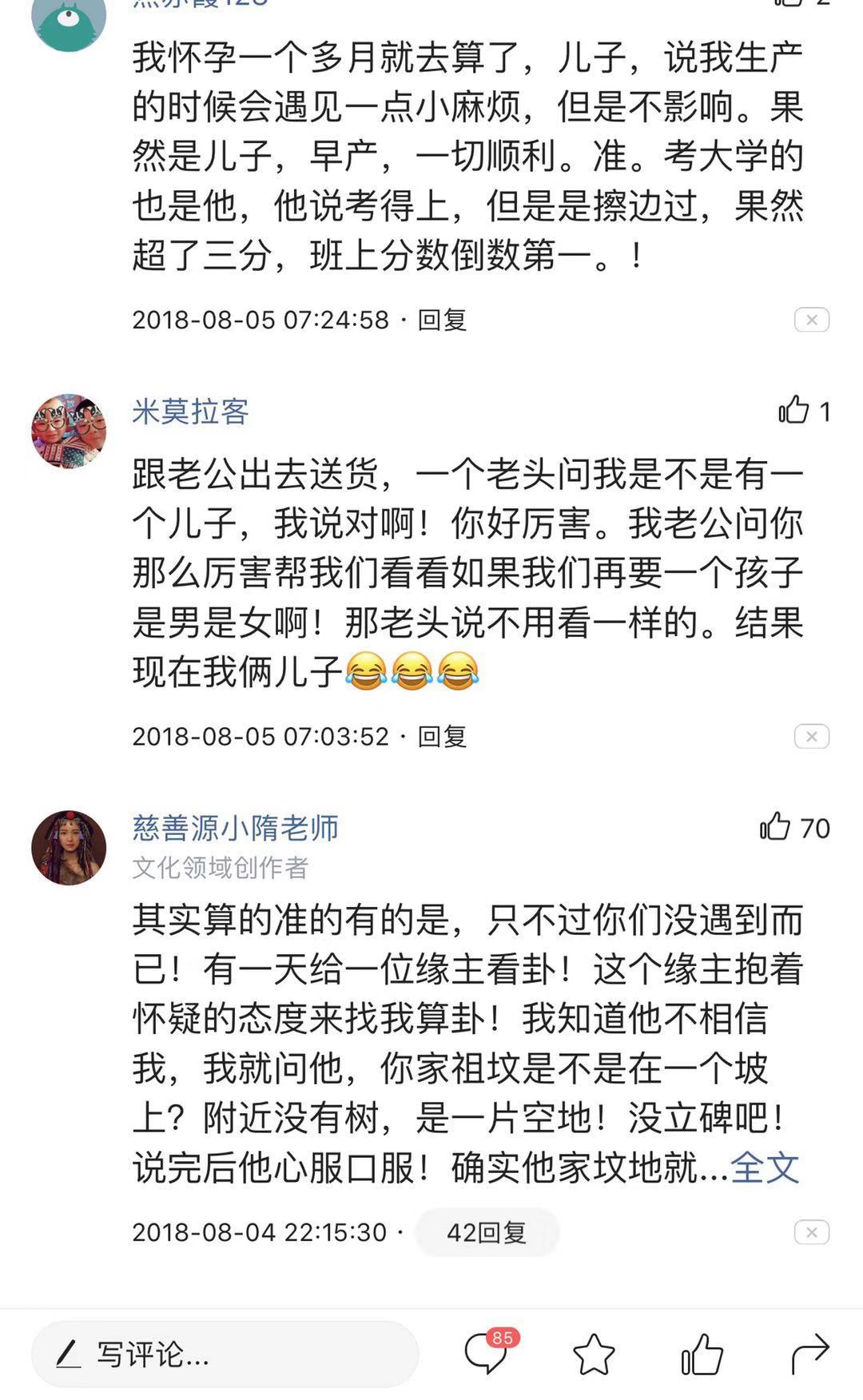Open the 写评论 comment input box
Image resolution: width=863 pixels, height=1400 pixels.
click(x=224, y=1354)
